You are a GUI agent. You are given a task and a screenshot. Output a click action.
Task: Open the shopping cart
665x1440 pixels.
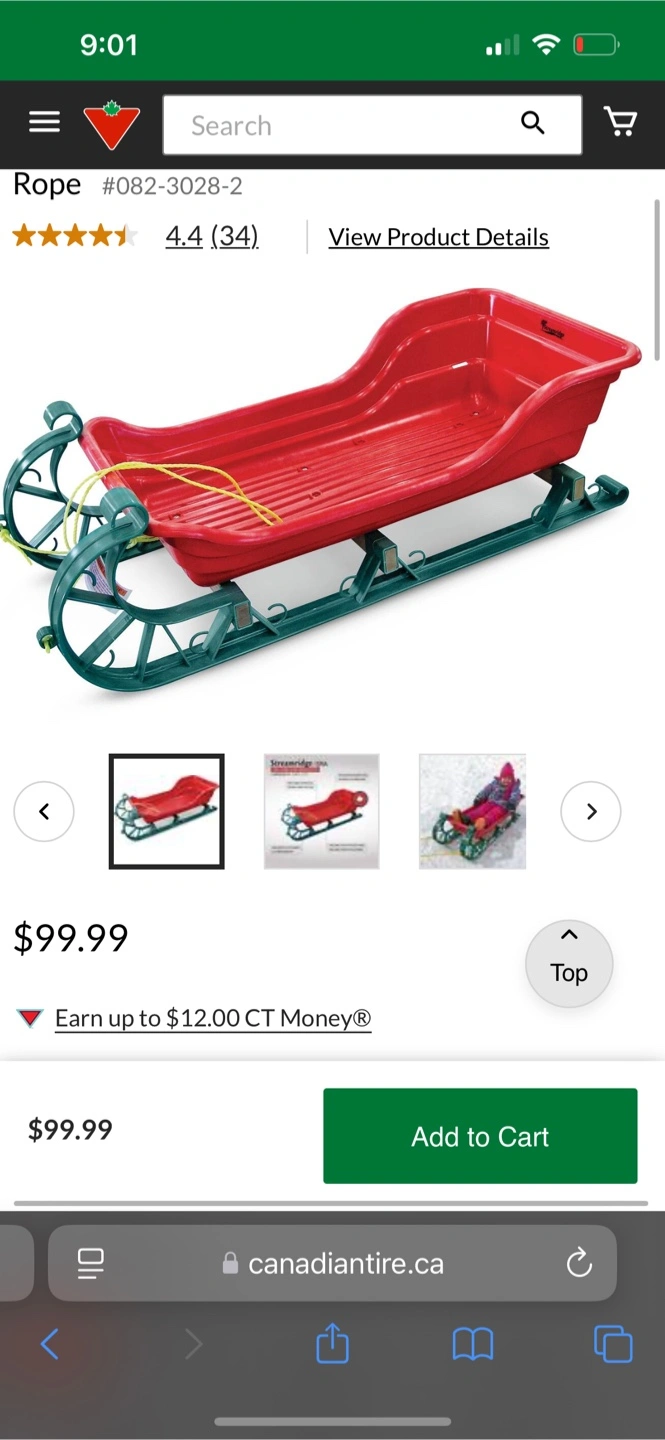621,122
